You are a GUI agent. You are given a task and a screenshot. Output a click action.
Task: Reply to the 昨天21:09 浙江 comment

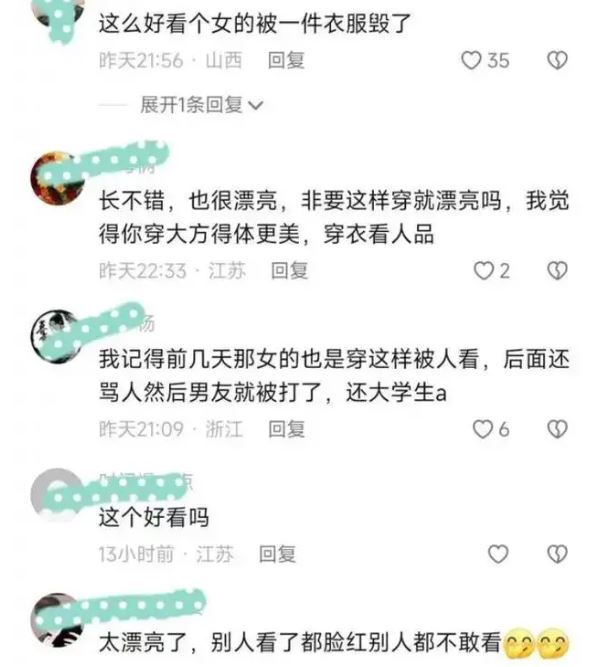tap(287, 429)
